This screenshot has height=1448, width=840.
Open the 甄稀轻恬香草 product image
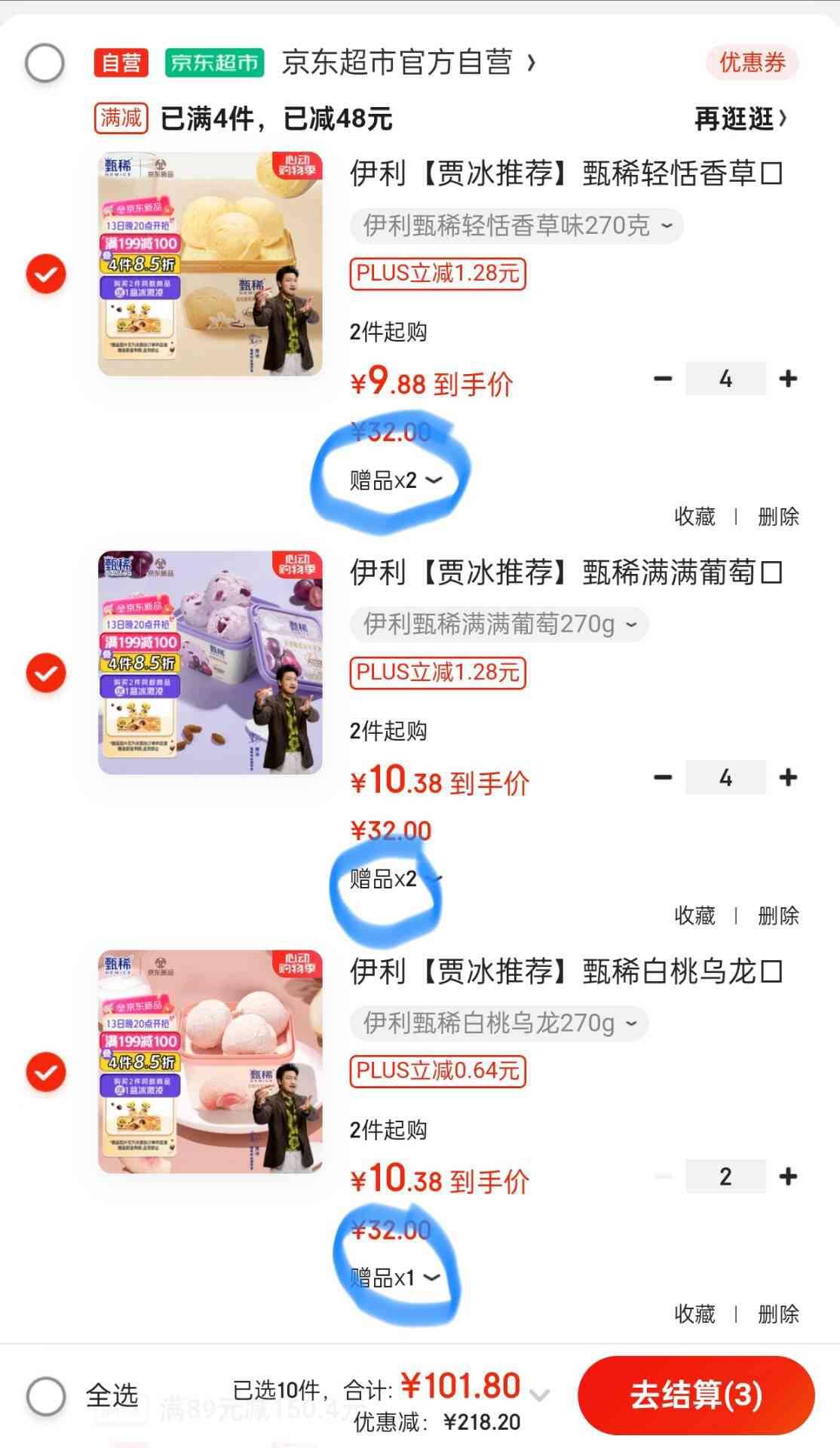point(210,264)
